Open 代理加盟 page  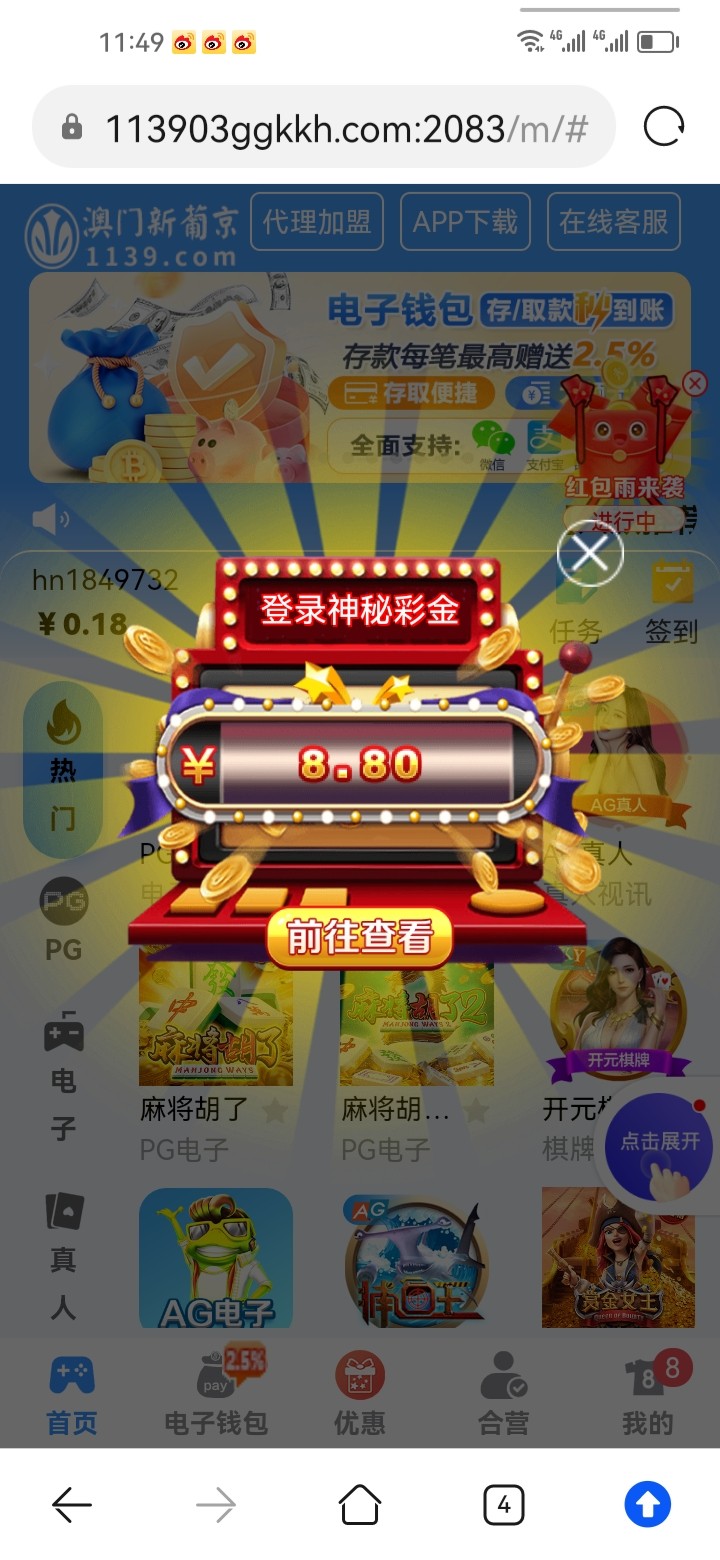[x=316, y=221]
